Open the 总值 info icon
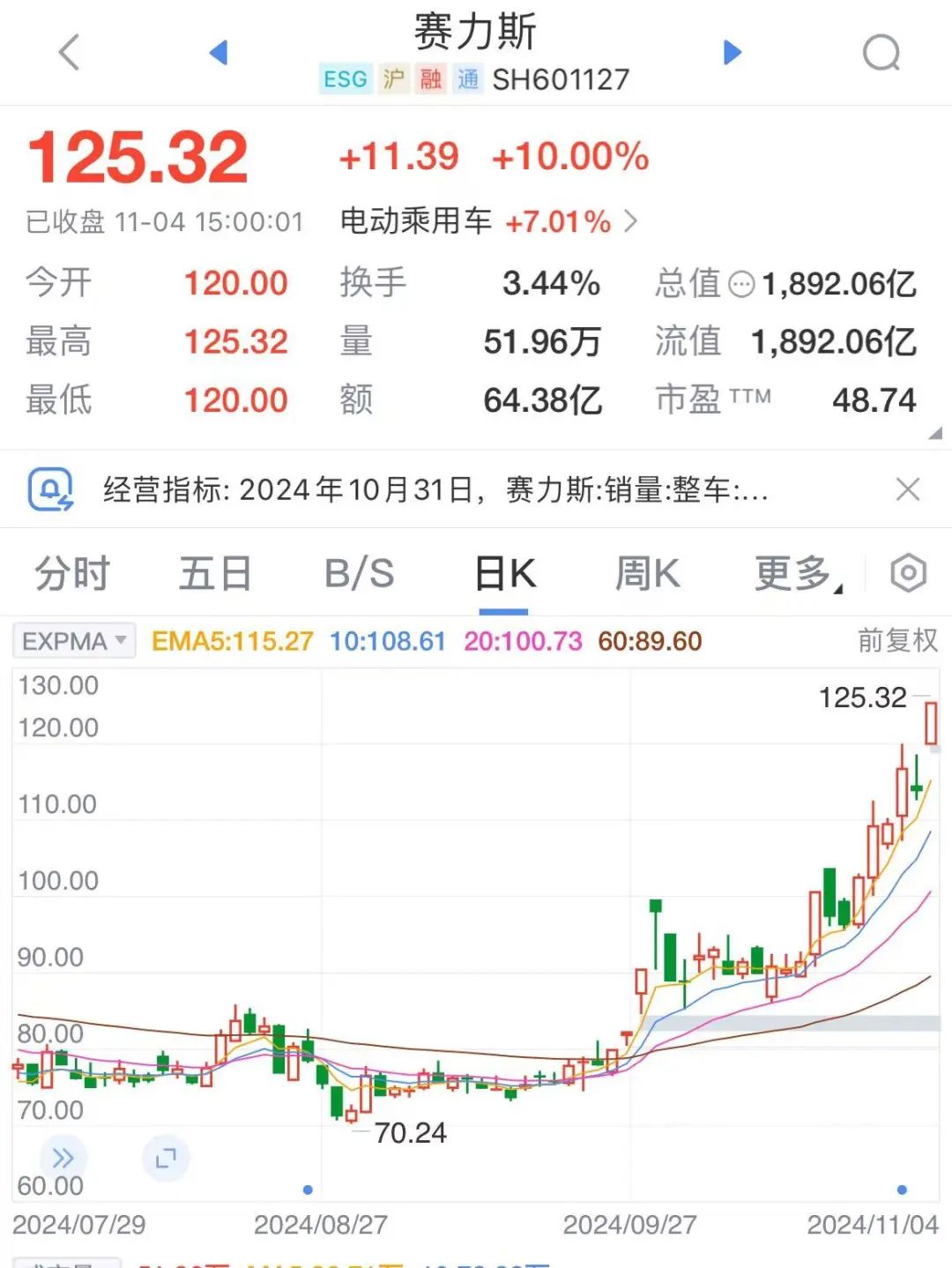 [742, 284]
